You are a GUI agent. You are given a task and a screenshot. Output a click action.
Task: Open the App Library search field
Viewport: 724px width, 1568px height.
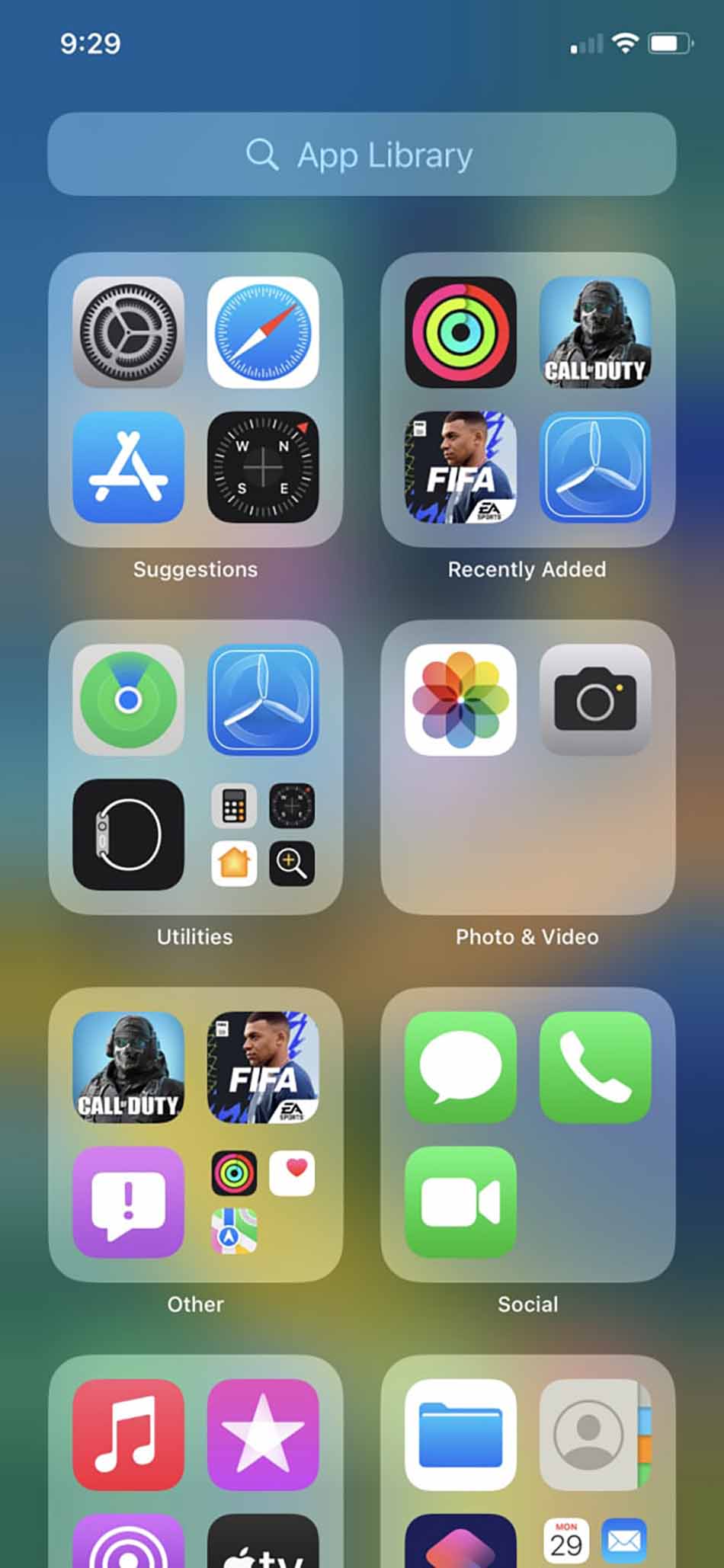[x=361, y=155]
